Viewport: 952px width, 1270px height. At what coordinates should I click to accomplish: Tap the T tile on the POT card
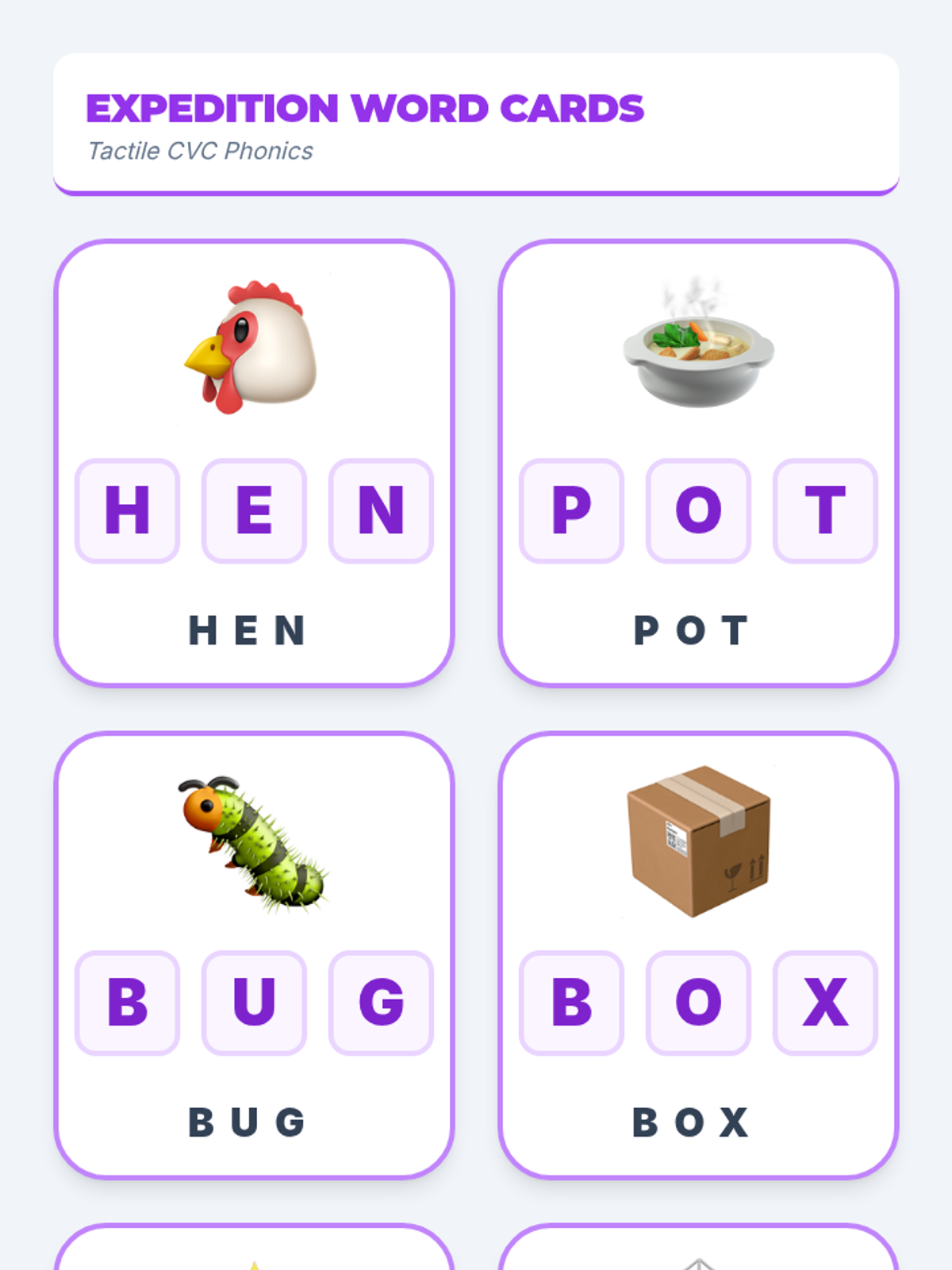pos(825,510)
